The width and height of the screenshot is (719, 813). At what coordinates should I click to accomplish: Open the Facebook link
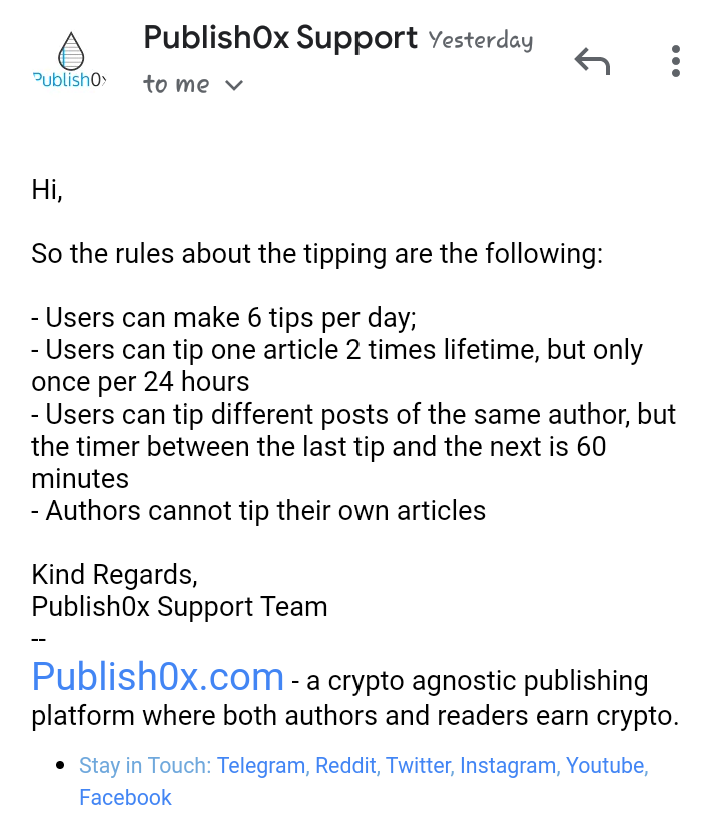tap(125, 798)
